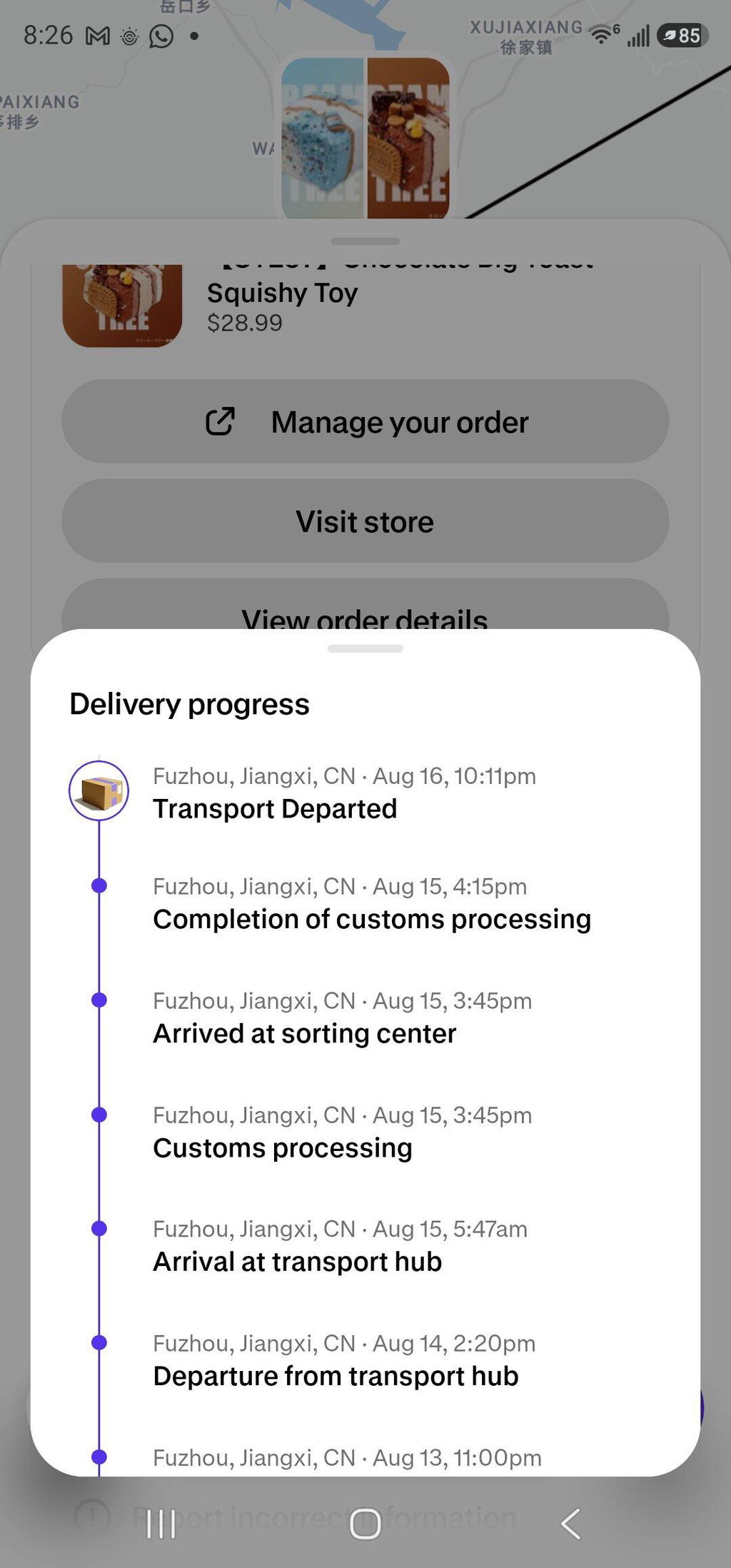Open the Visit store button

(365, 521)
